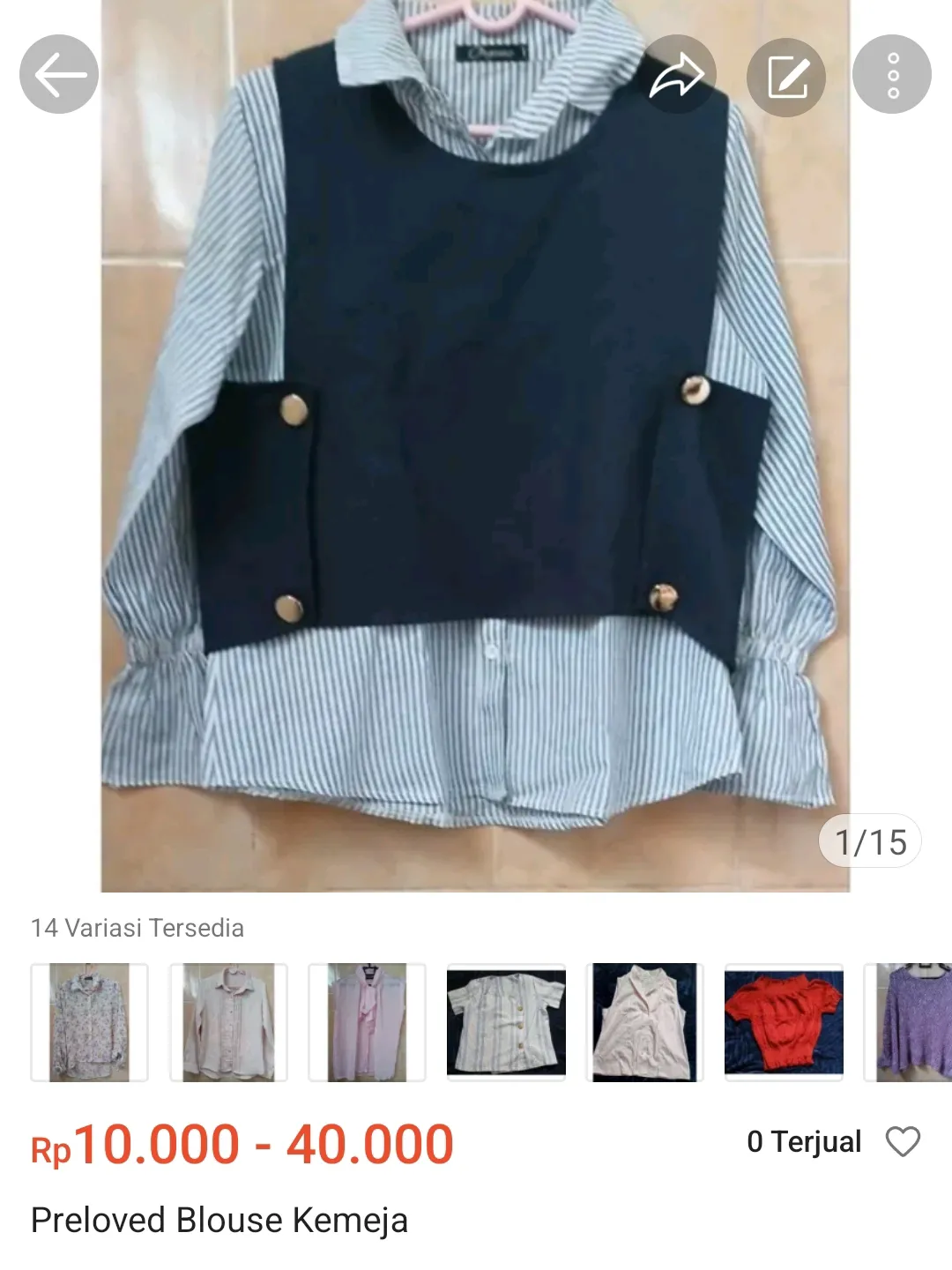
Task: Select the striped short-sleeve shirt variant
Action: (507, 1020)
